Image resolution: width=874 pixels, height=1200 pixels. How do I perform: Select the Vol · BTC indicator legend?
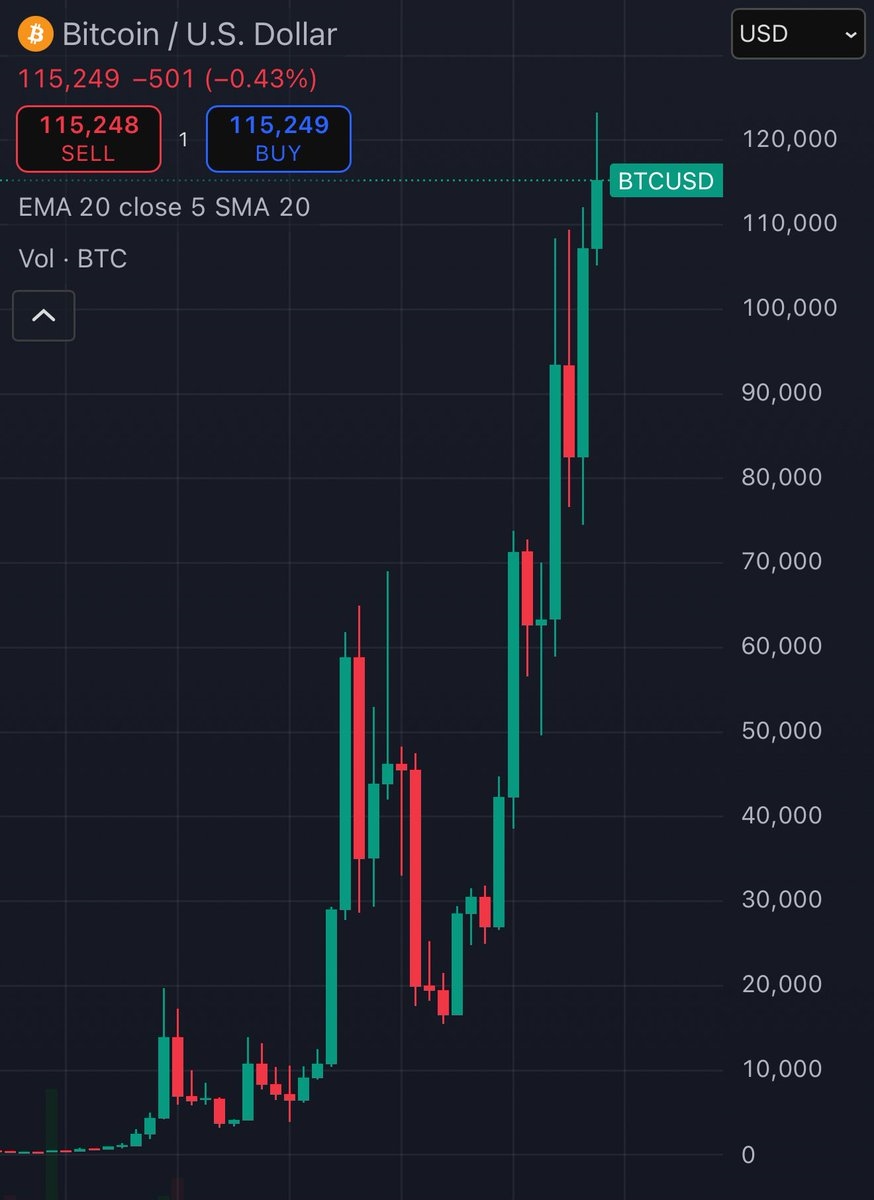pyautogui.click(x=73, y=259)
